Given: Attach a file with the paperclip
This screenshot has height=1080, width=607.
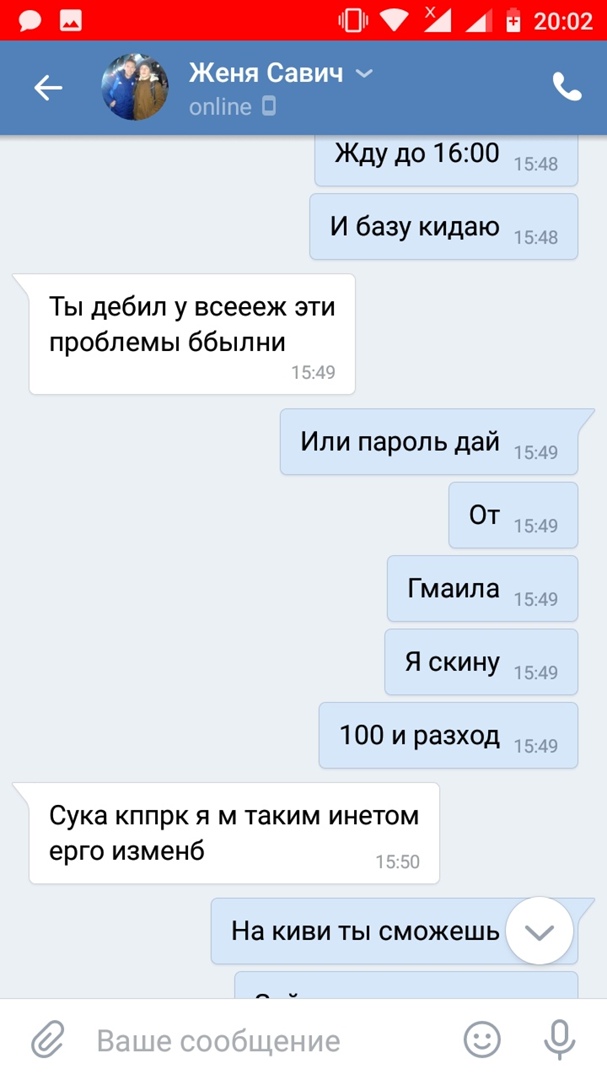Looking at the screenshot, I should point(47,1040).
